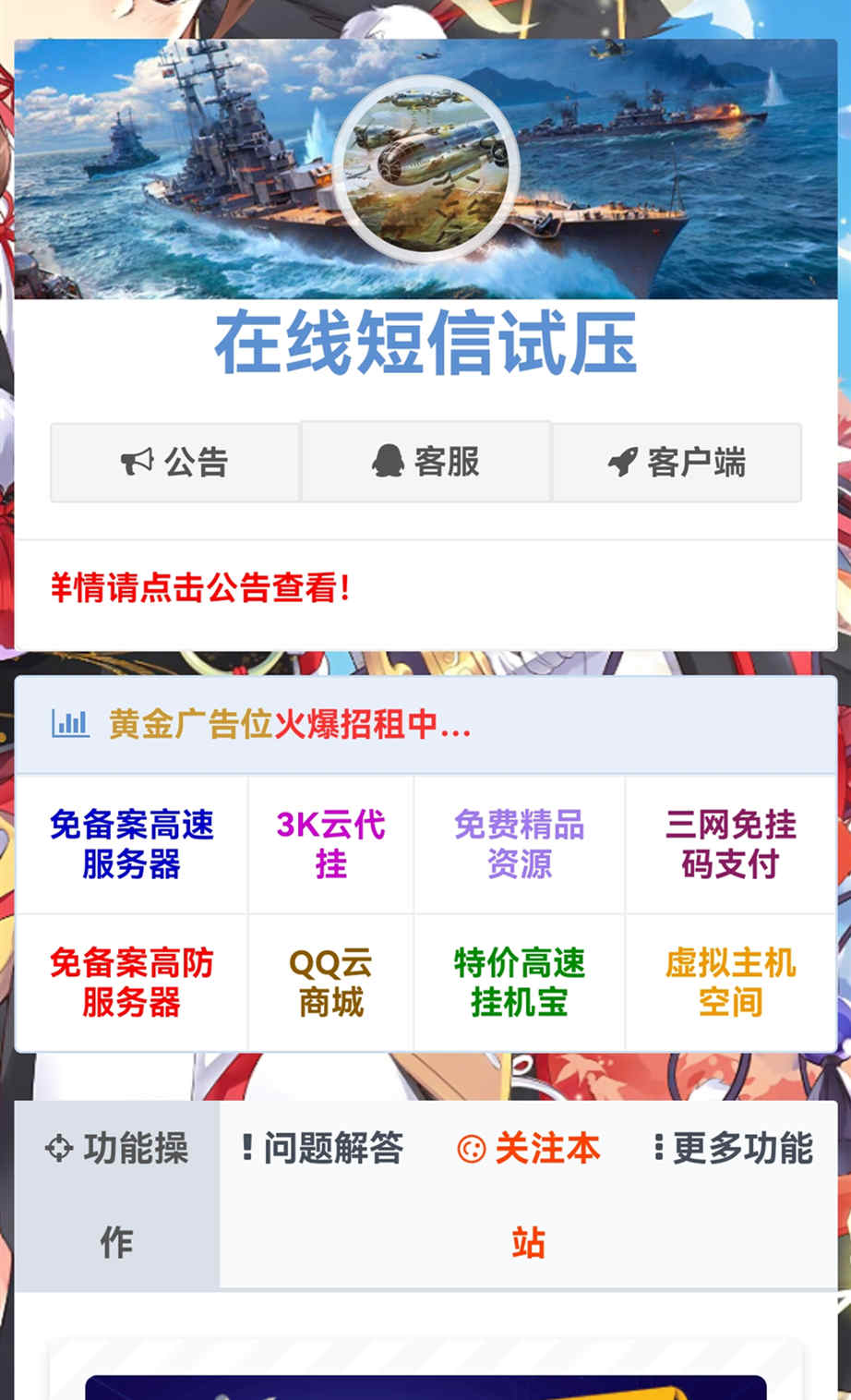The image size is (851, 1400).
Task: Open the 更多功能 tab
Action: (x=734, y=1149)
